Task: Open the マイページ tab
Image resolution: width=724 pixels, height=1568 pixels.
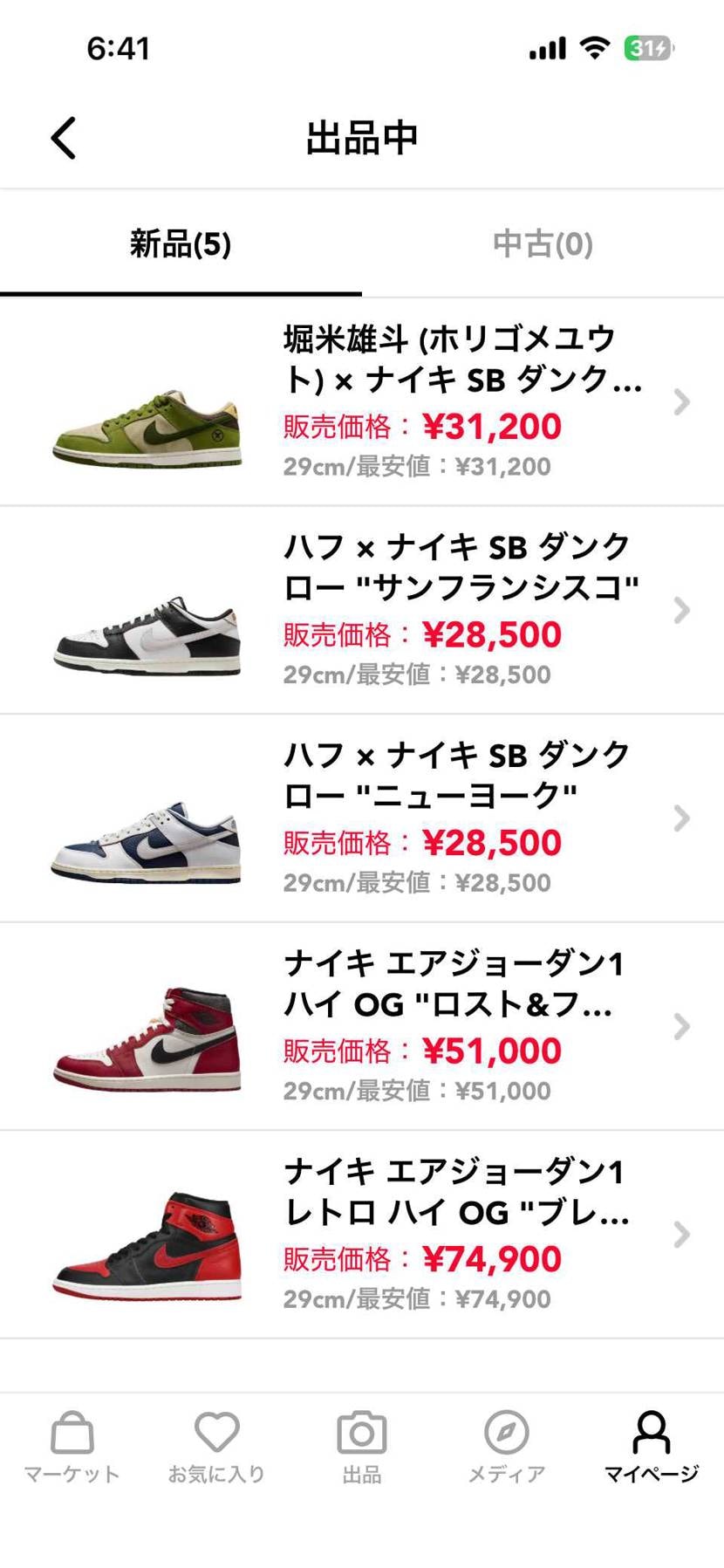Action: pos(651,1448)
